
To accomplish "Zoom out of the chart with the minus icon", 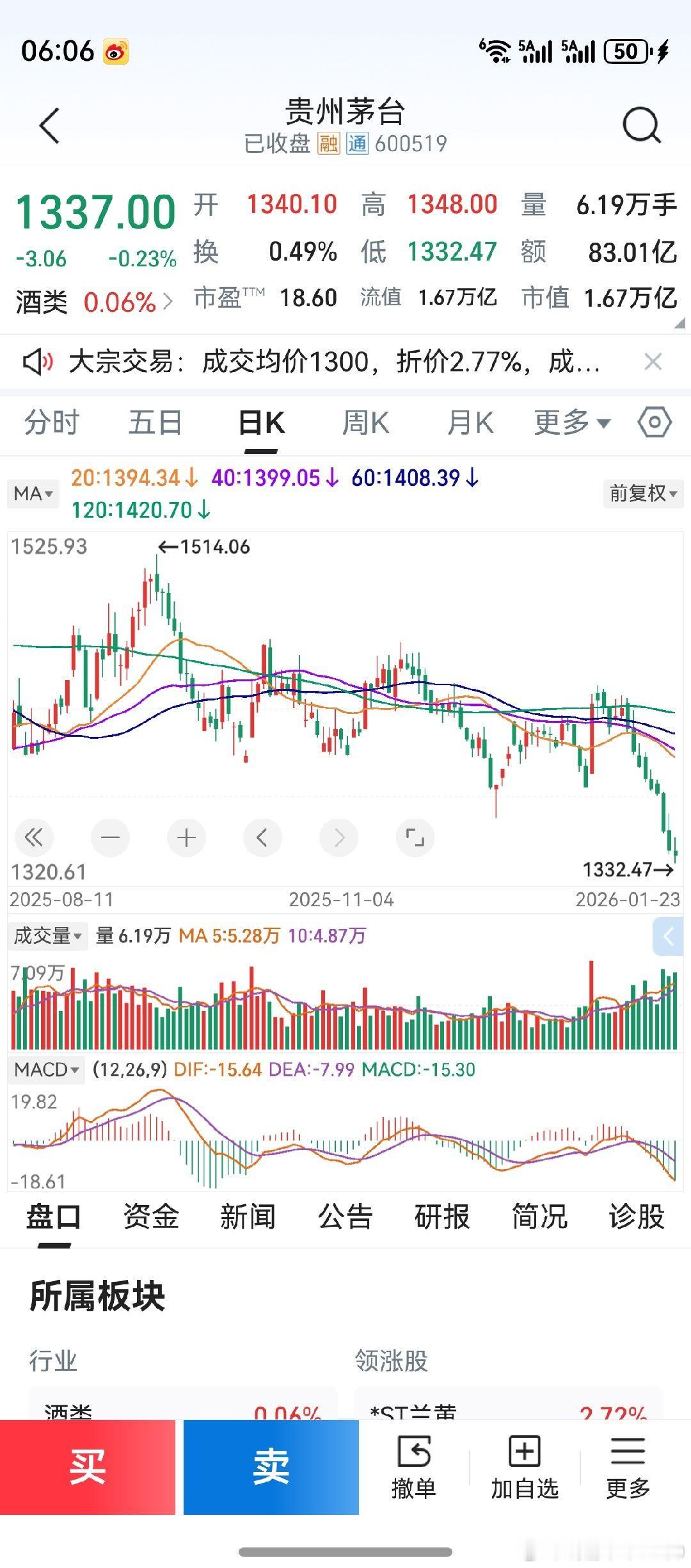I will (x=109, y=837).
